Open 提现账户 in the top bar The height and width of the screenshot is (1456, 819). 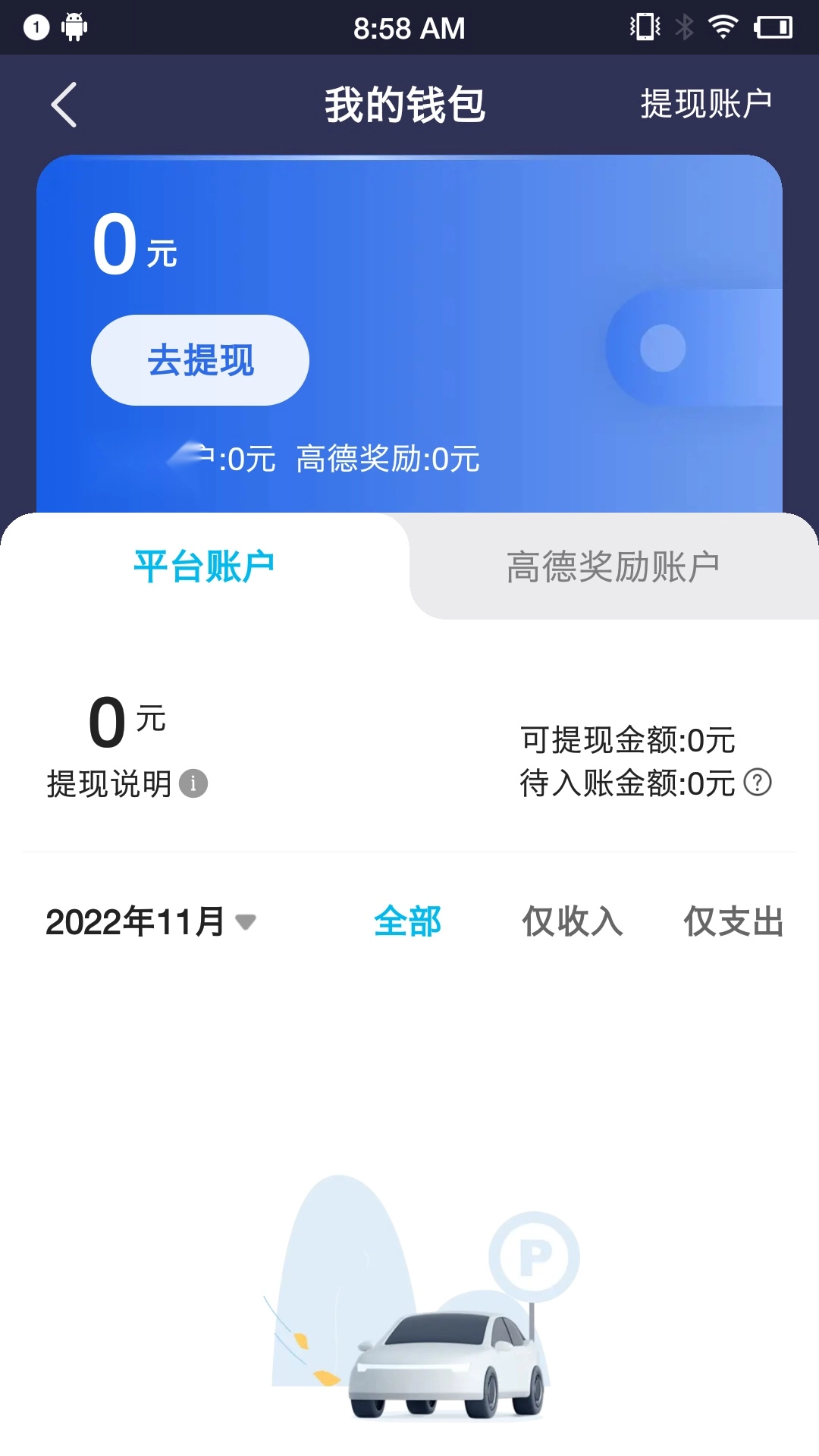tap(706, 102)
